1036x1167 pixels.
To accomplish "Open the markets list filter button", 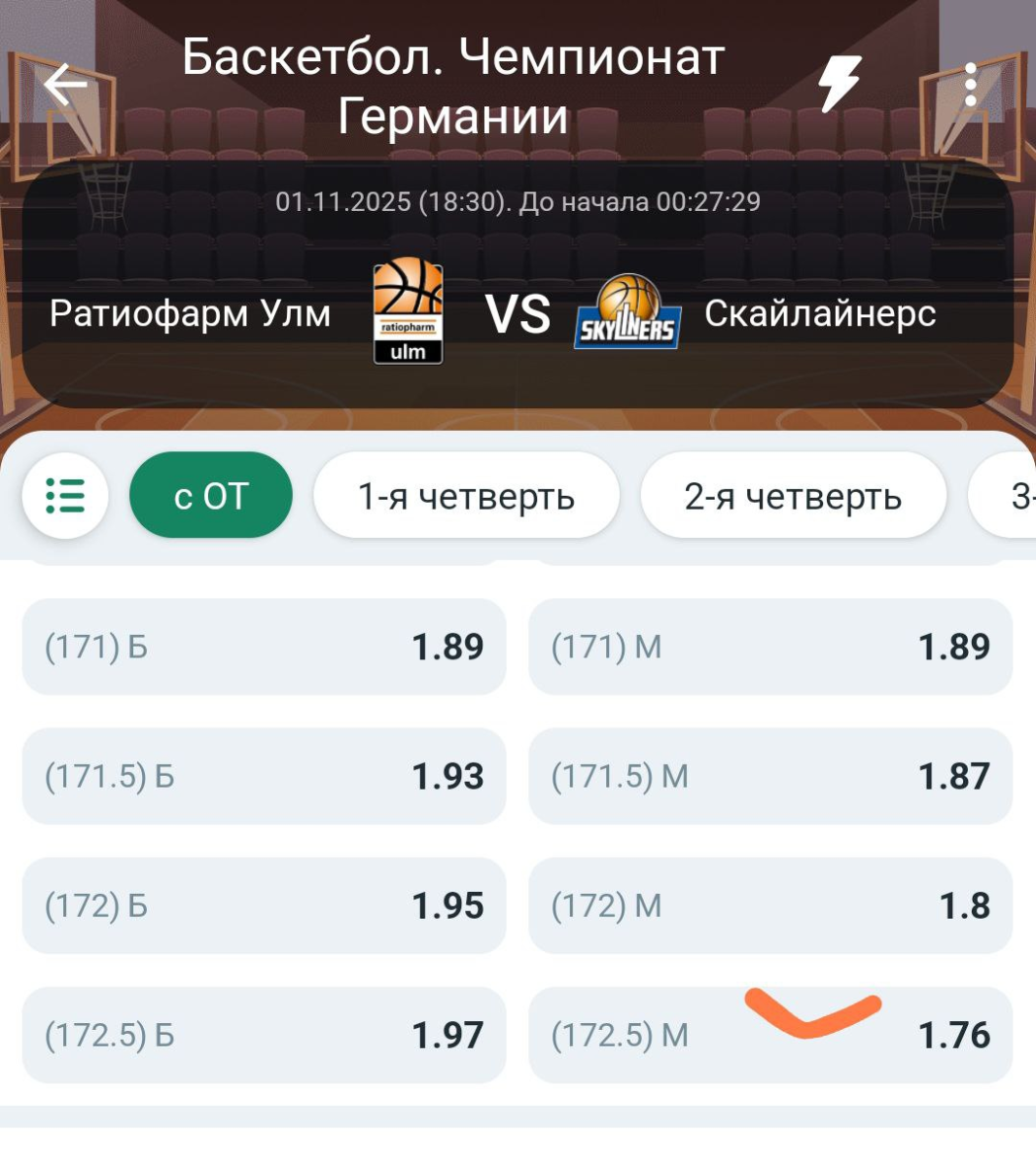I will (x=65, y=496).
